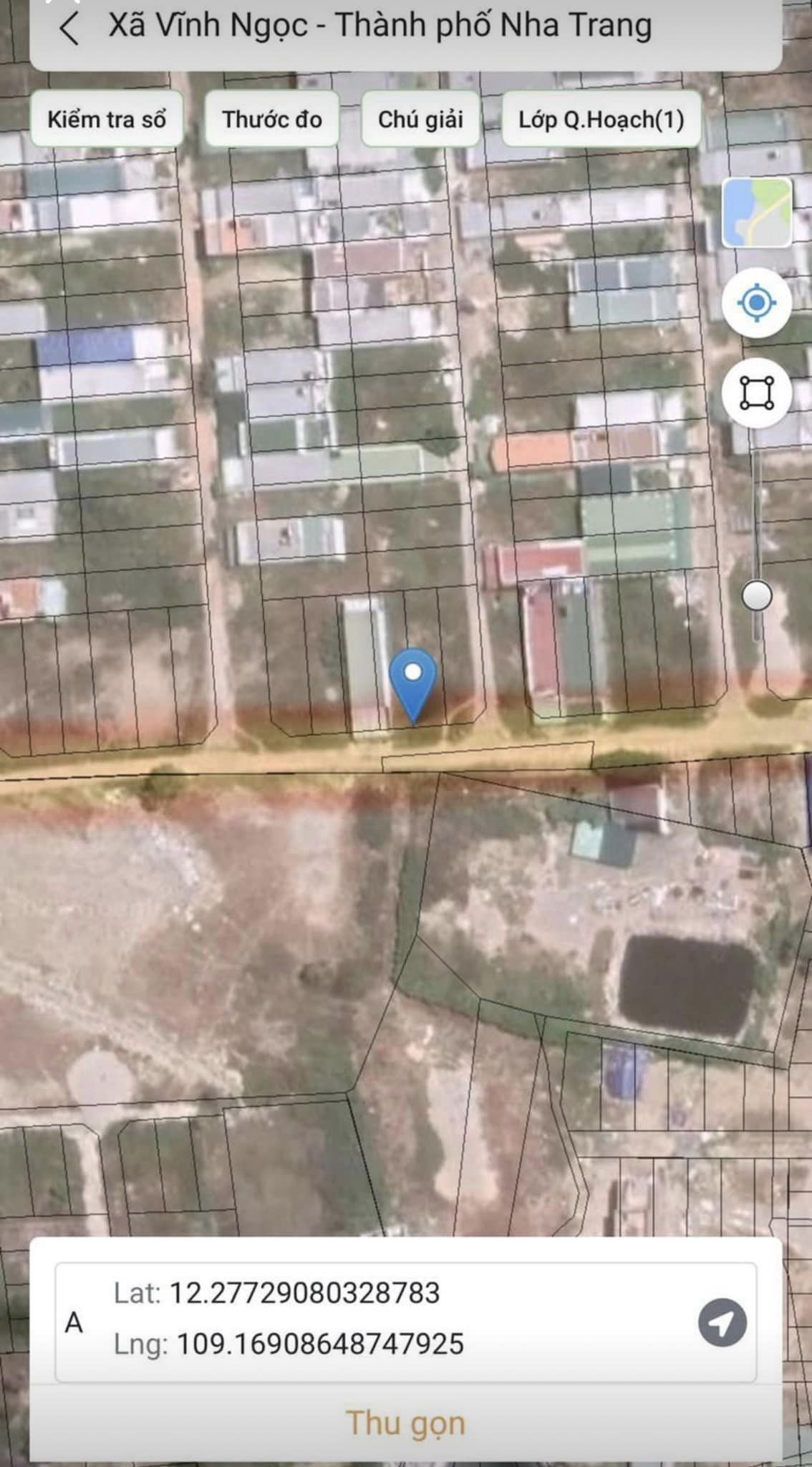Open Lớp Q.Hoạch(1) layer options
812x1467 pixels.
tap(601, 119)
